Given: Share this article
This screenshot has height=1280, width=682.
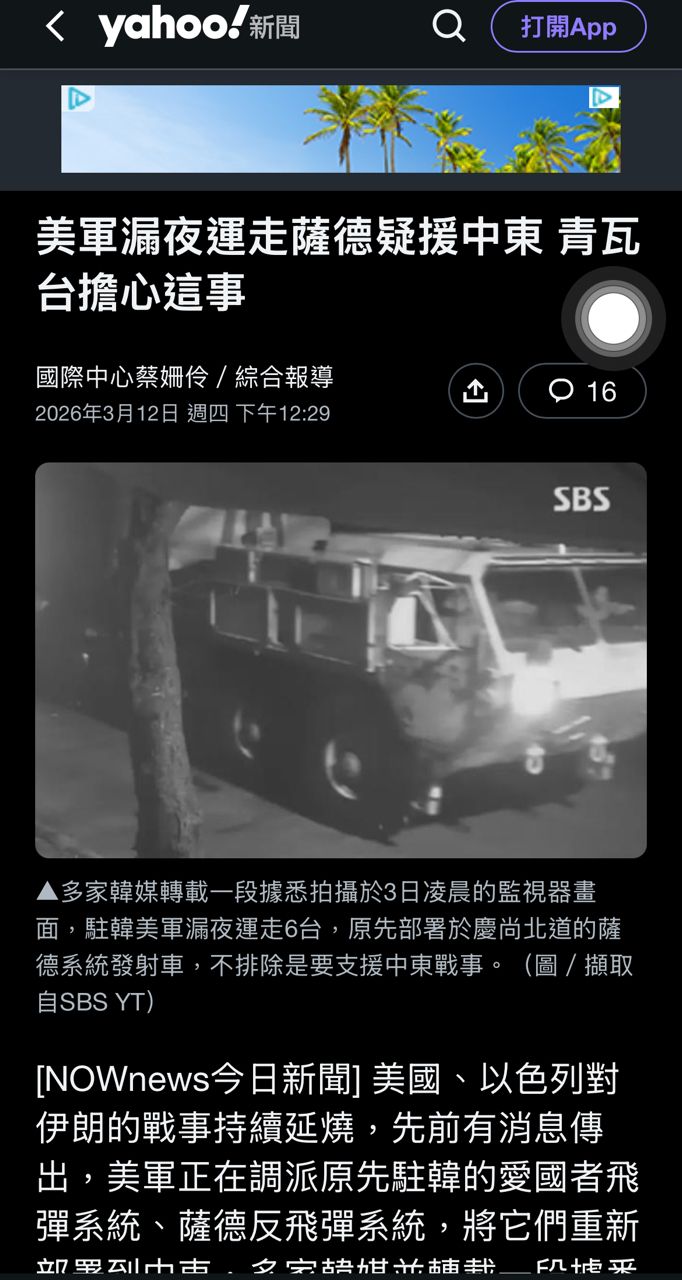Looking at the screenshot, I should point(476,391).
